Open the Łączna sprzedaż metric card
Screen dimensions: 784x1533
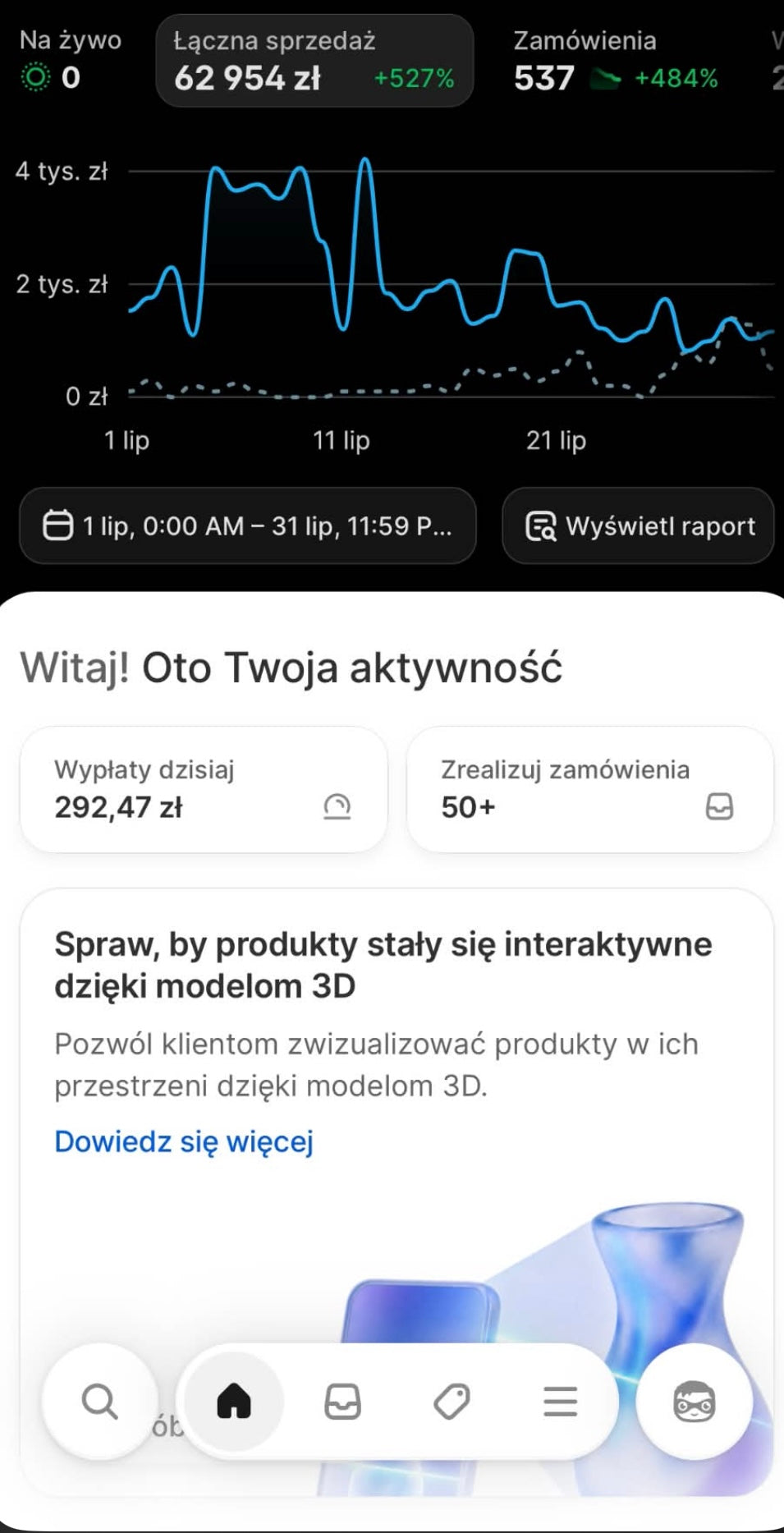coord(314,61)
